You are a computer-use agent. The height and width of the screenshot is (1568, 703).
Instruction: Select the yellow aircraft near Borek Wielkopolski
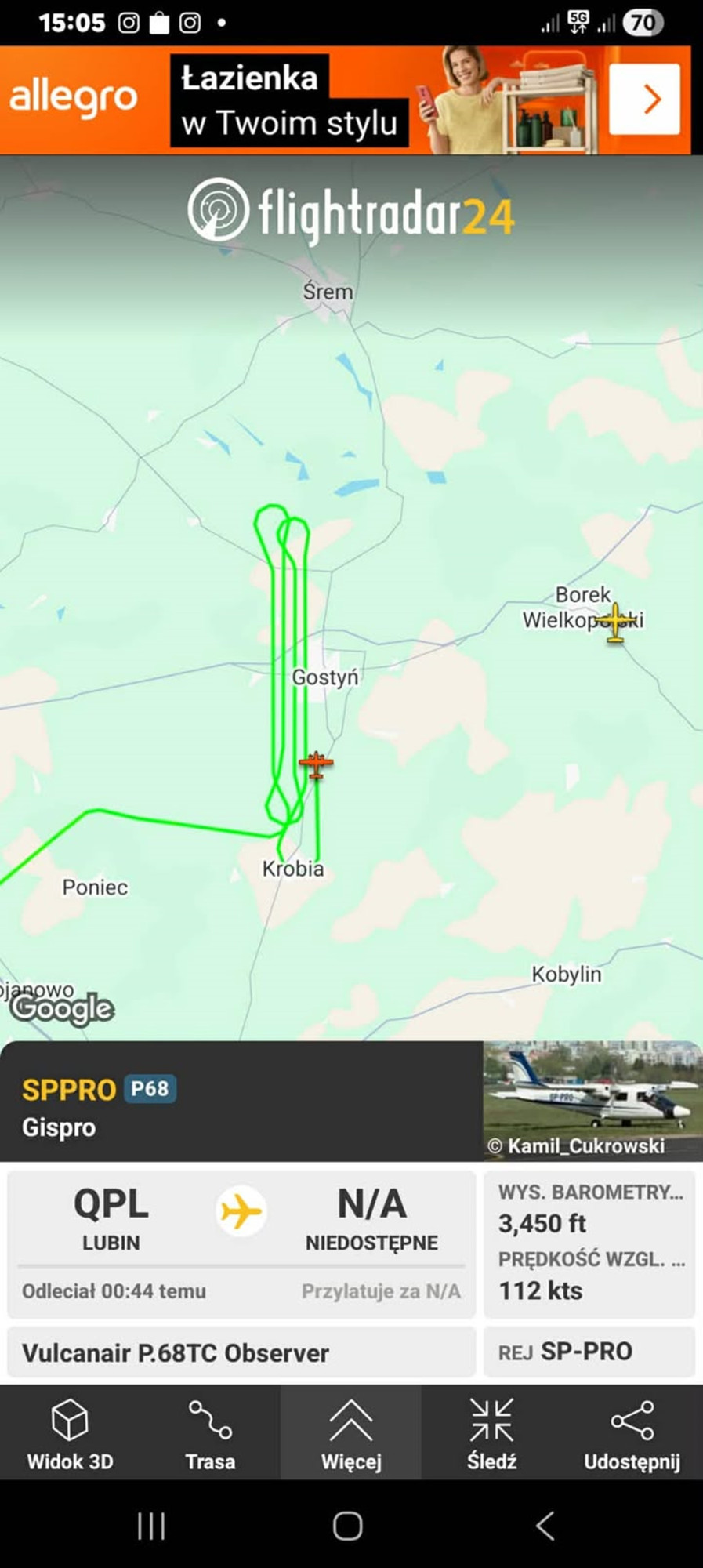click(x=616, y=622)
